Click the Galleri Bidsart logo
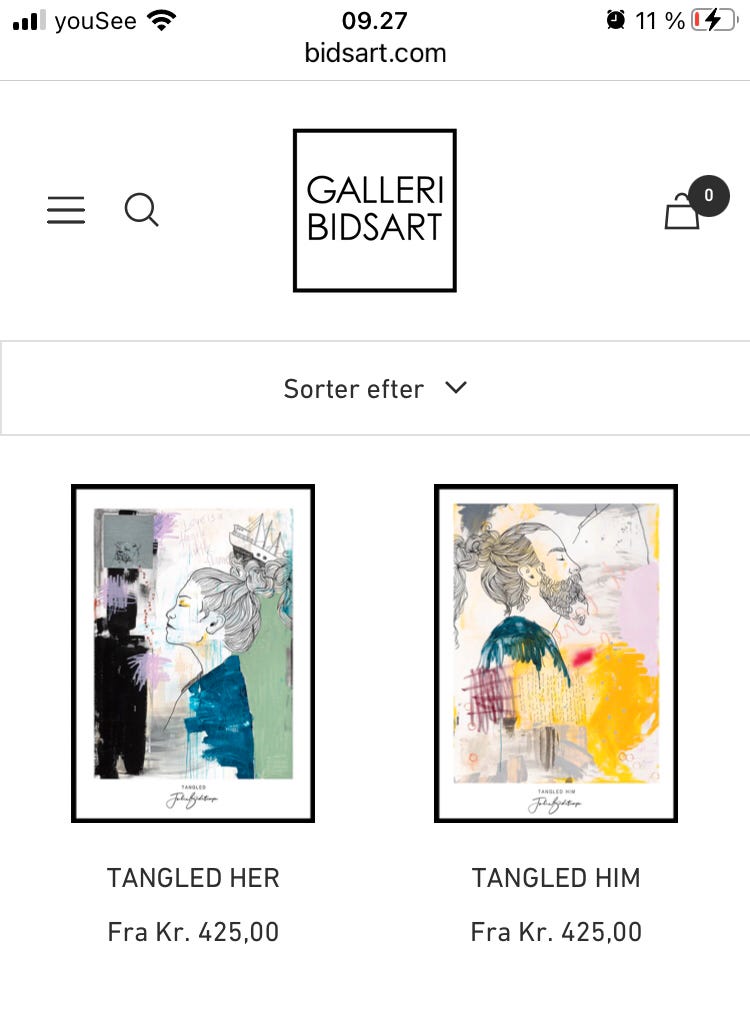 tap(375, 209)
